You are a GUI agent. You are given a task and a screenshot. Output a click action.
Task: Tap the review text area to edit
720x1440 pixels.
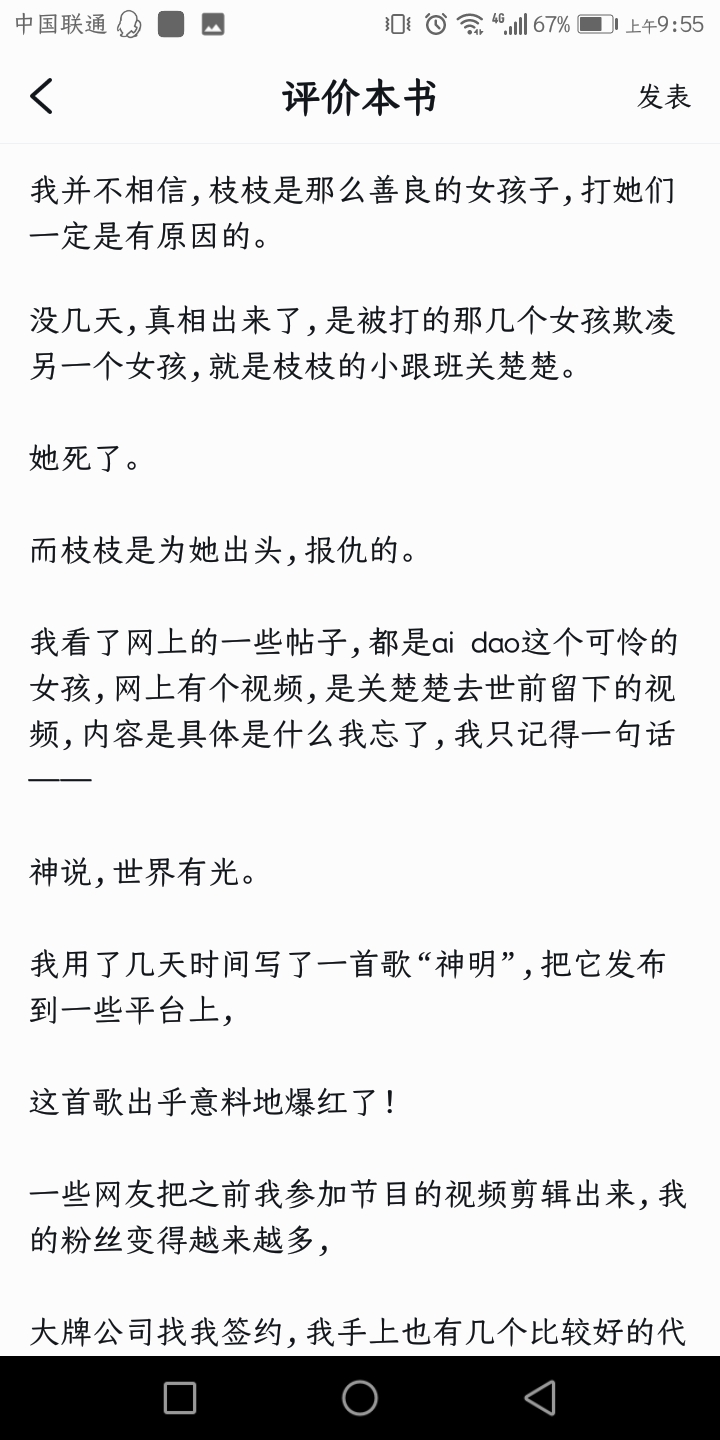click(x=360, y=750)
